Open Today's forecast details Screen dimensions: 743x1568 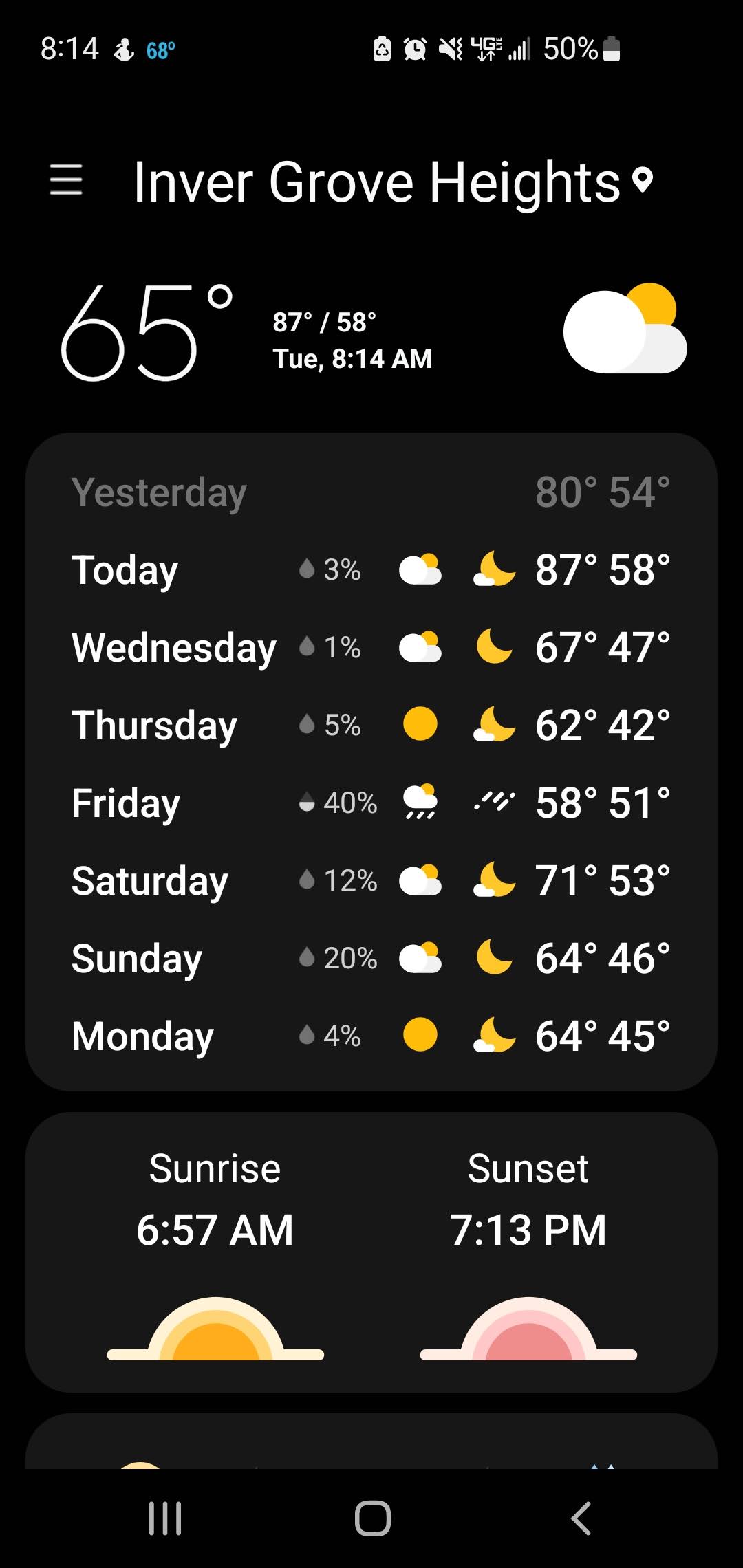point(371,570)
